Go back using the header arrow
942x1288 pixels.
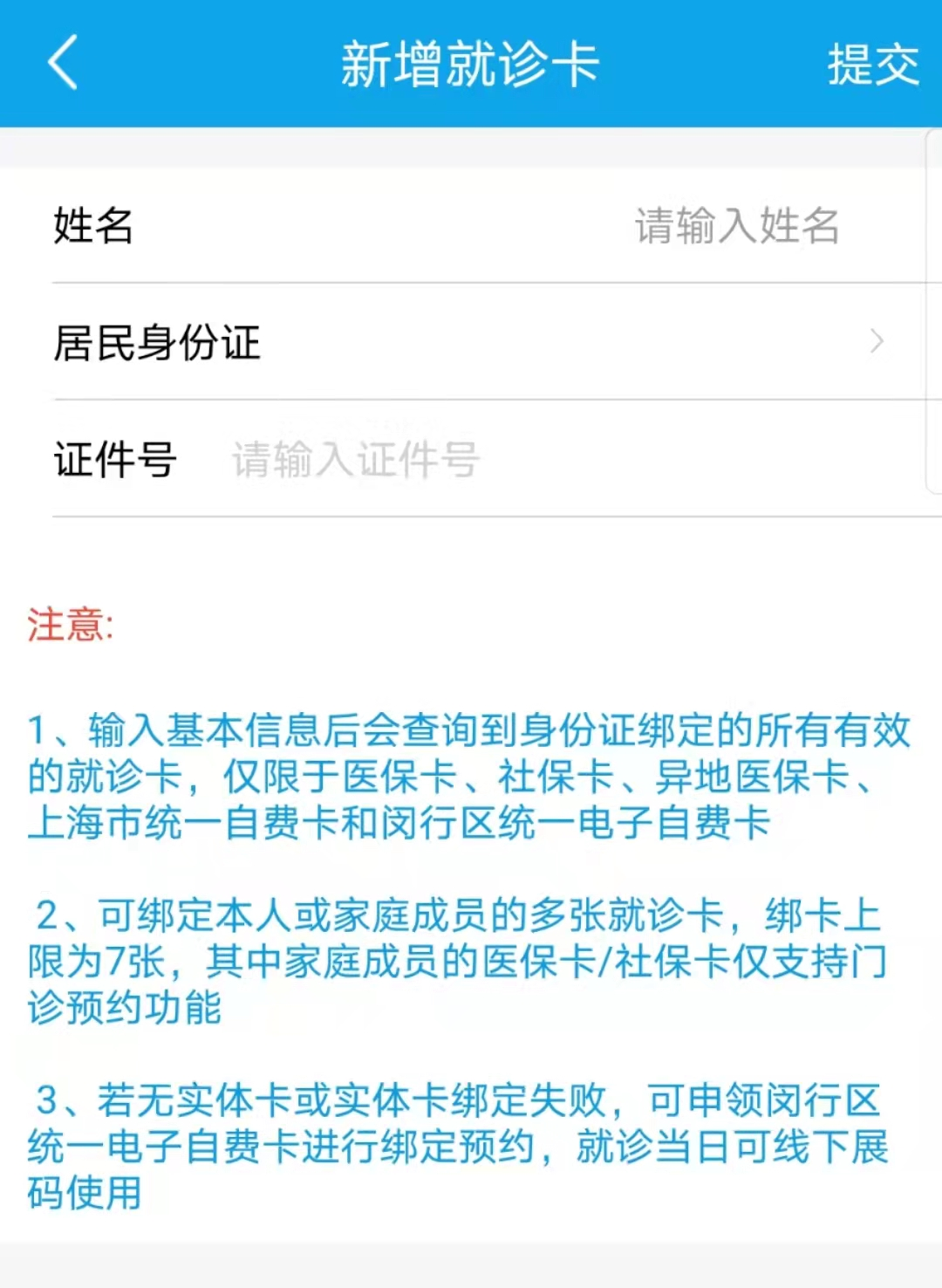tap(63, 63)
